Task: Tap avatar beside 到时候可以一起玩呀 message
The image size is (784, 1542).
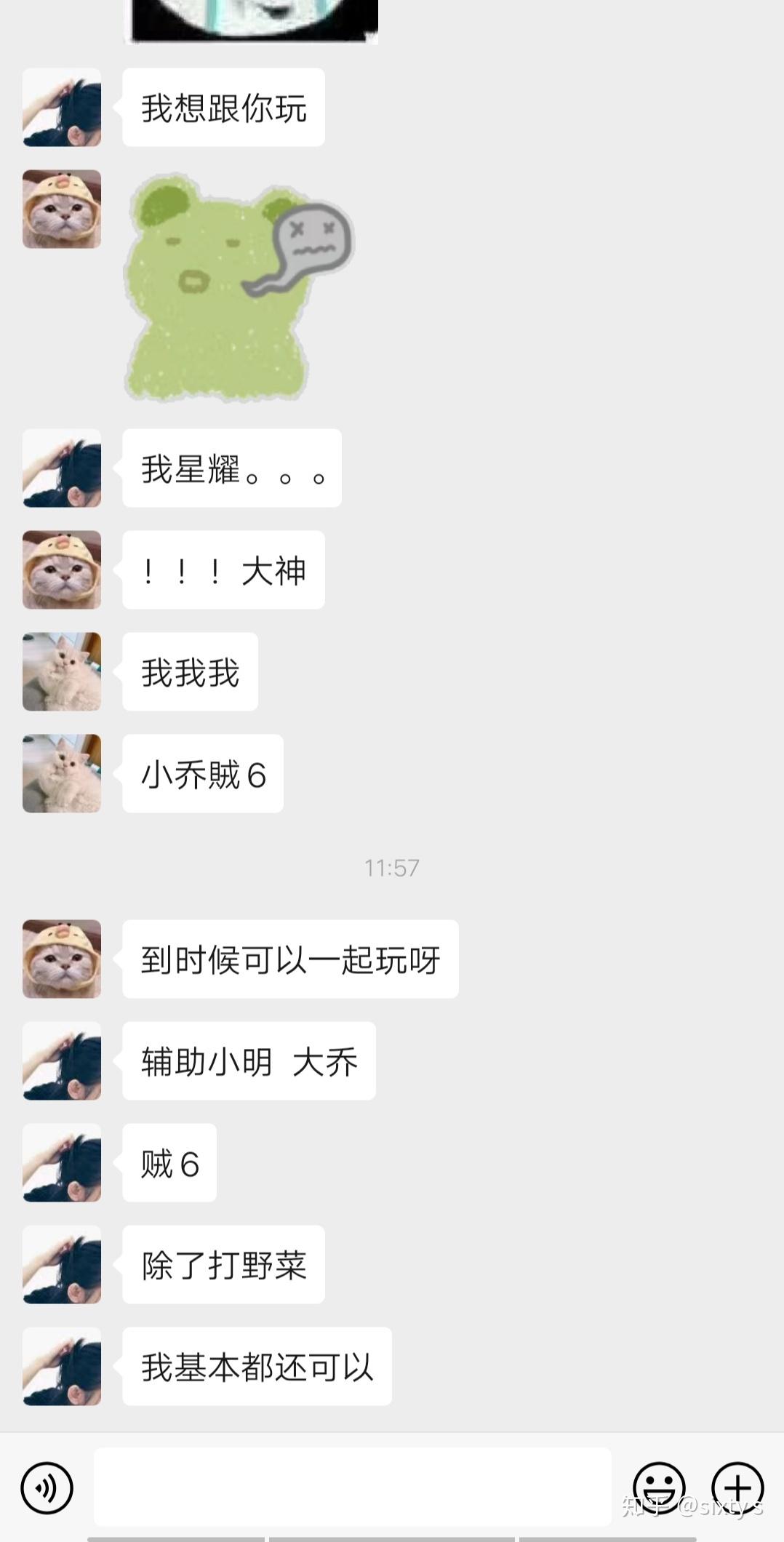Action: (62, 959)
